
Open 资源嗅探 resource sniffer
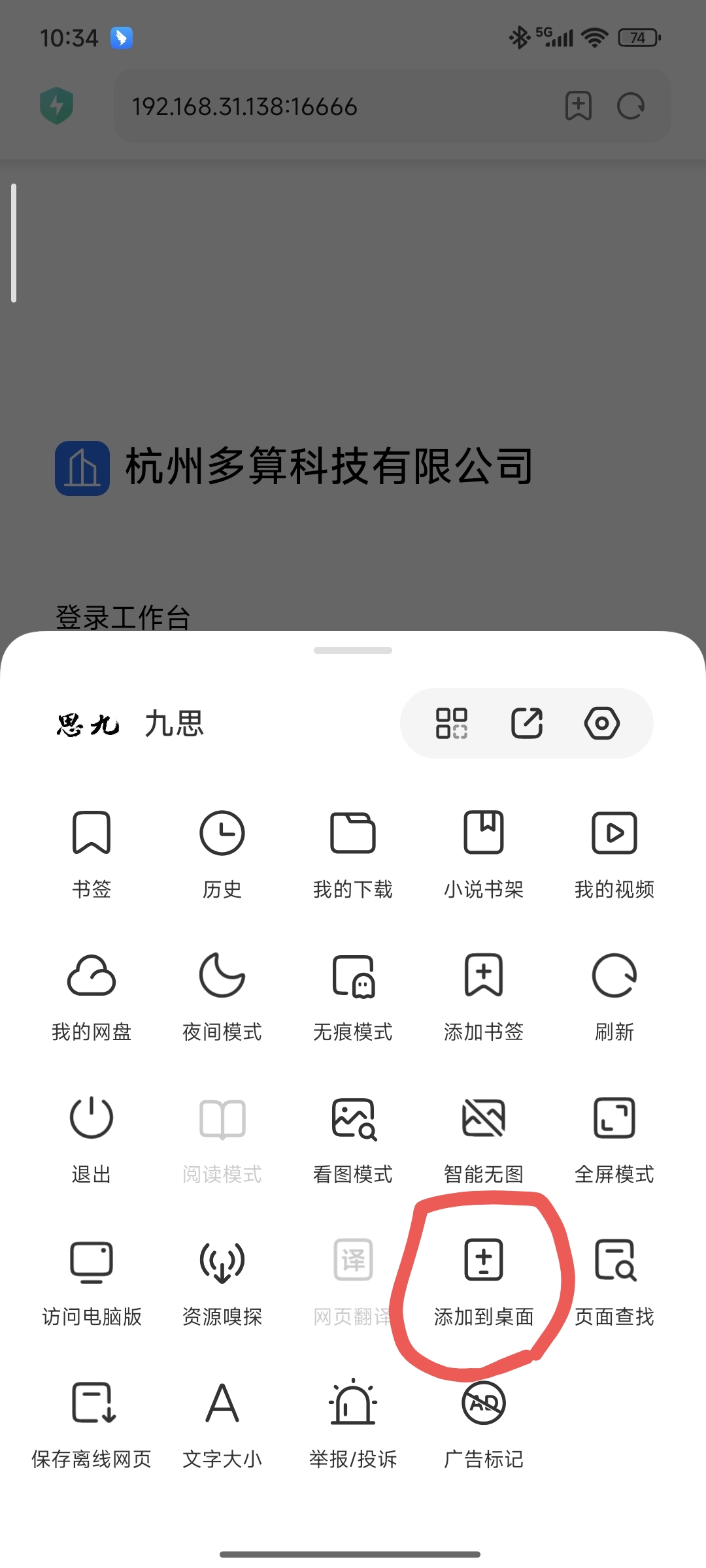[x=222, y=1261]
